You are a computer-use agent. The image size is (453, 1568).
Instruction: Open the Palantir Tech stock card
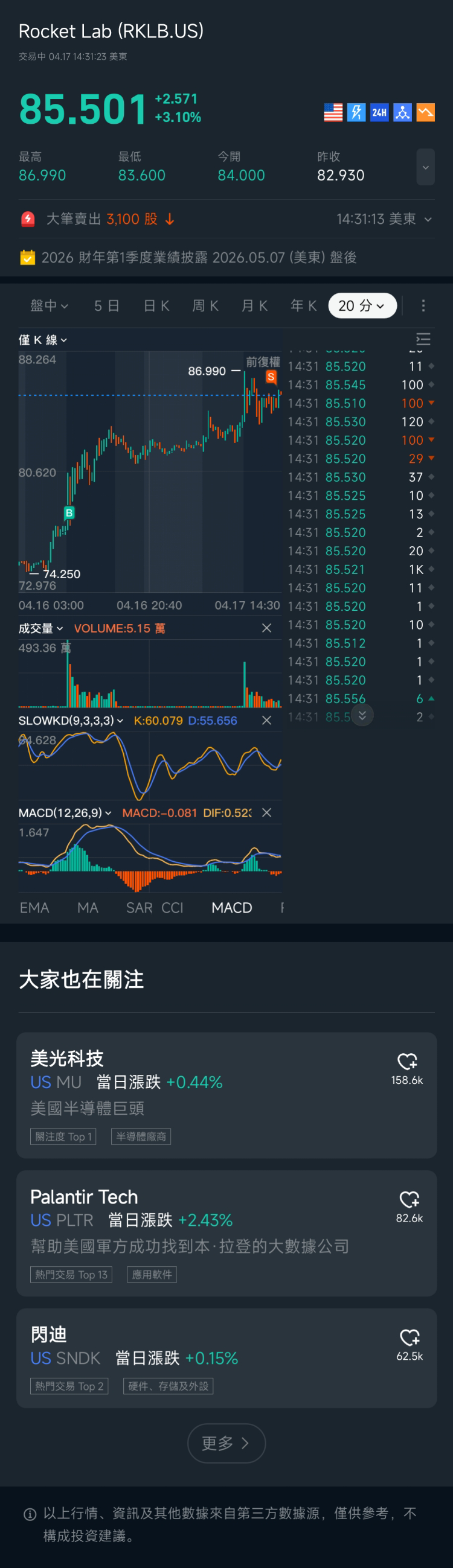pyautogui.click(x=182, y=1232)
